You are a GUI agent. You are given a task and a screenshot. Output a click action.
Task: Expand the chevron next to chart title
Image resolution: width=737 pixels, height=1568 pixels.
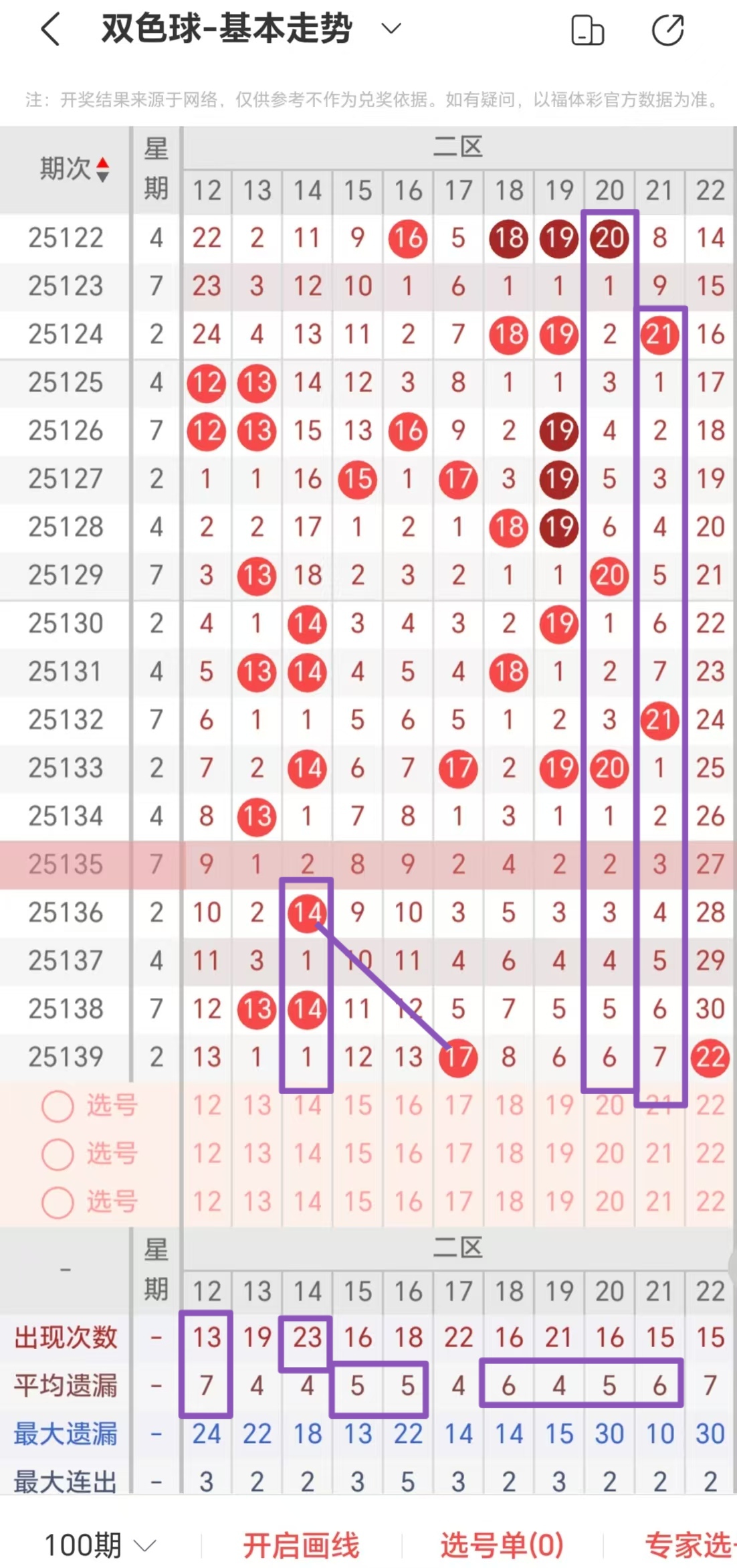pyautogui.click(x=390, y=29)
